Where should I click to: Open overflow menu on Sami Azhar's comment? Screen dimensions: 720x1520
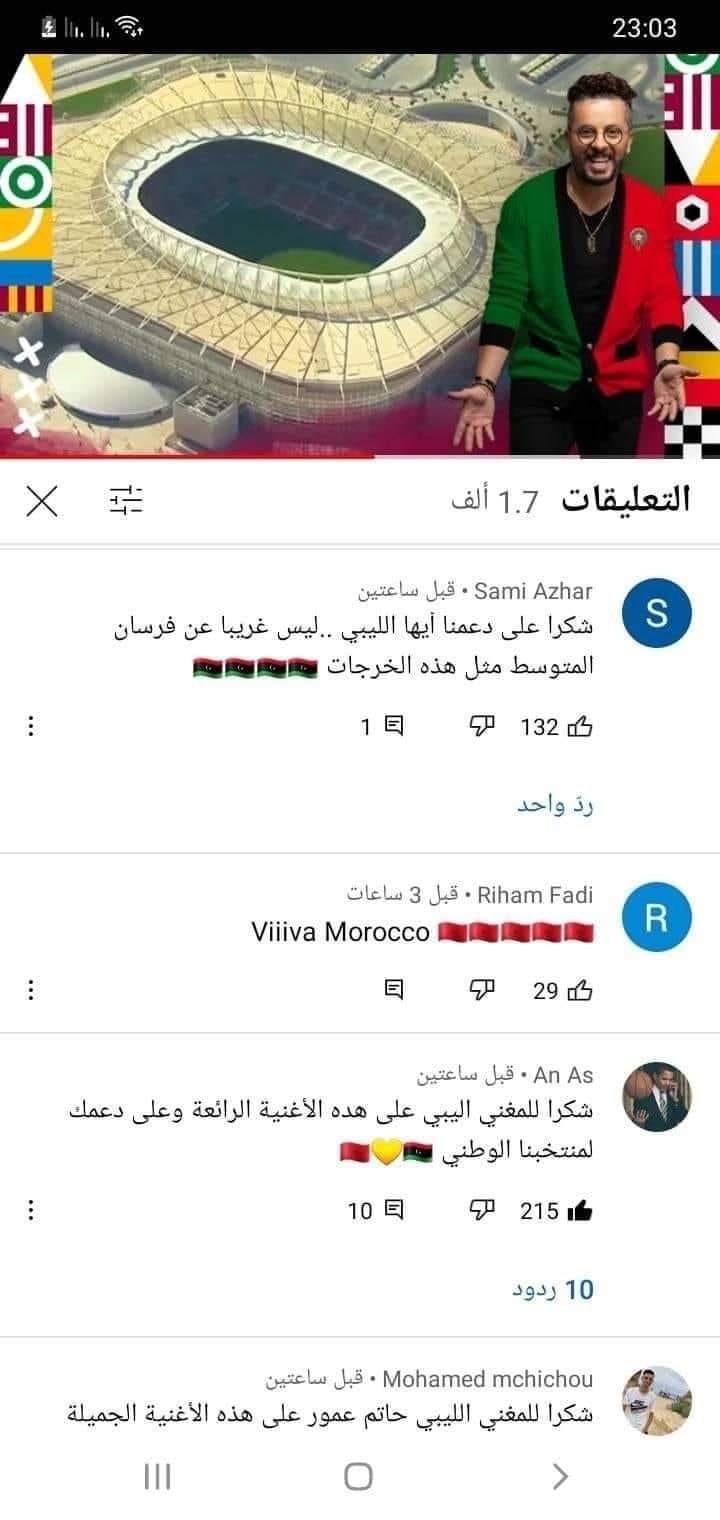click(x=32, y=727)
